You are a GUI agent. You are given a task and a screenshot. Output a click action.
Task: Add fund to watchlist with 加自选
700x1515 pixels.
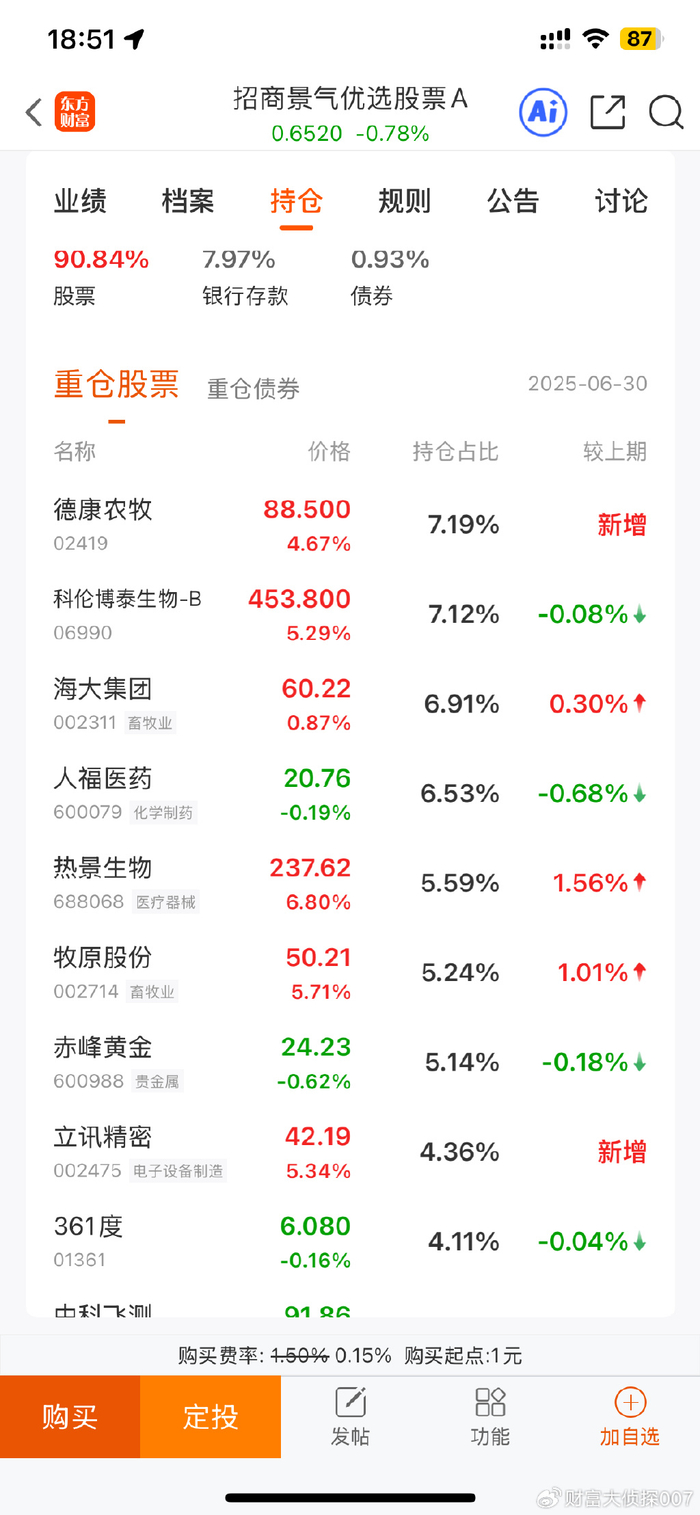point(630,1417)
